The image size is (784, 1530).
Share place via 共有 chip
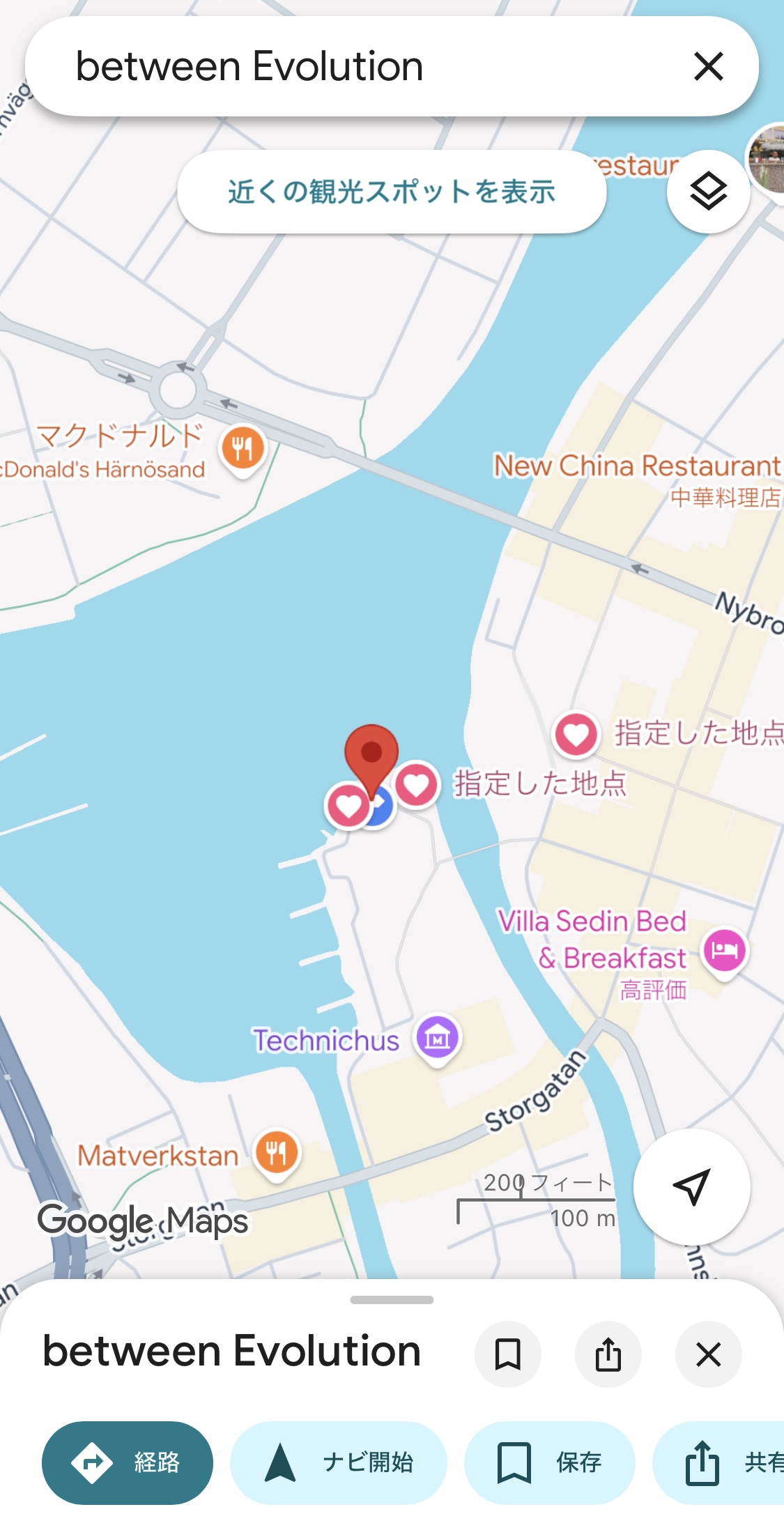coord(725,1462)
